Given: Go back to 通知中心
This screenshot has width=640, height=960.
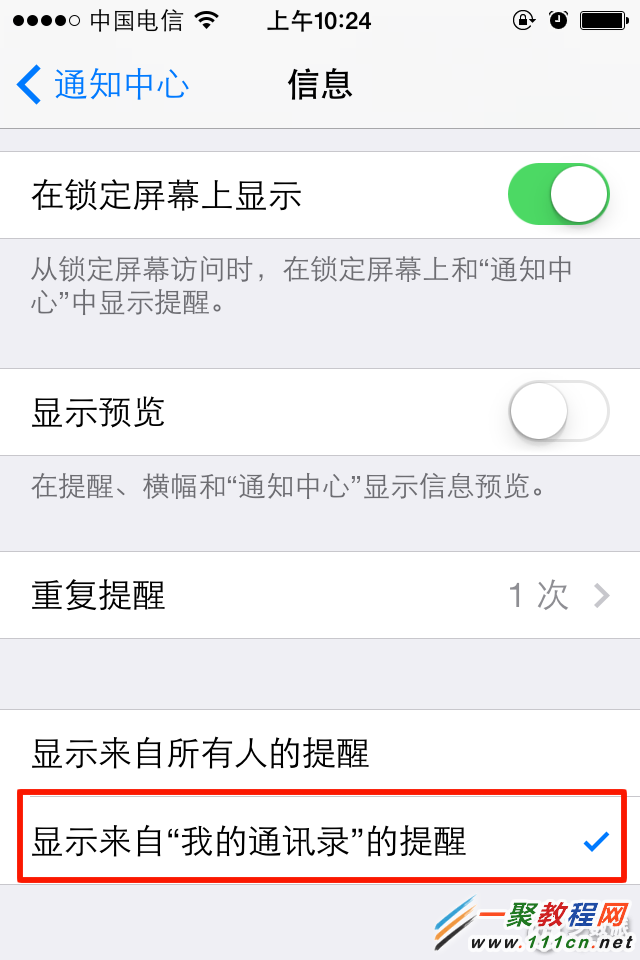Looking at the screenshot, I should (x=103, y=85).
